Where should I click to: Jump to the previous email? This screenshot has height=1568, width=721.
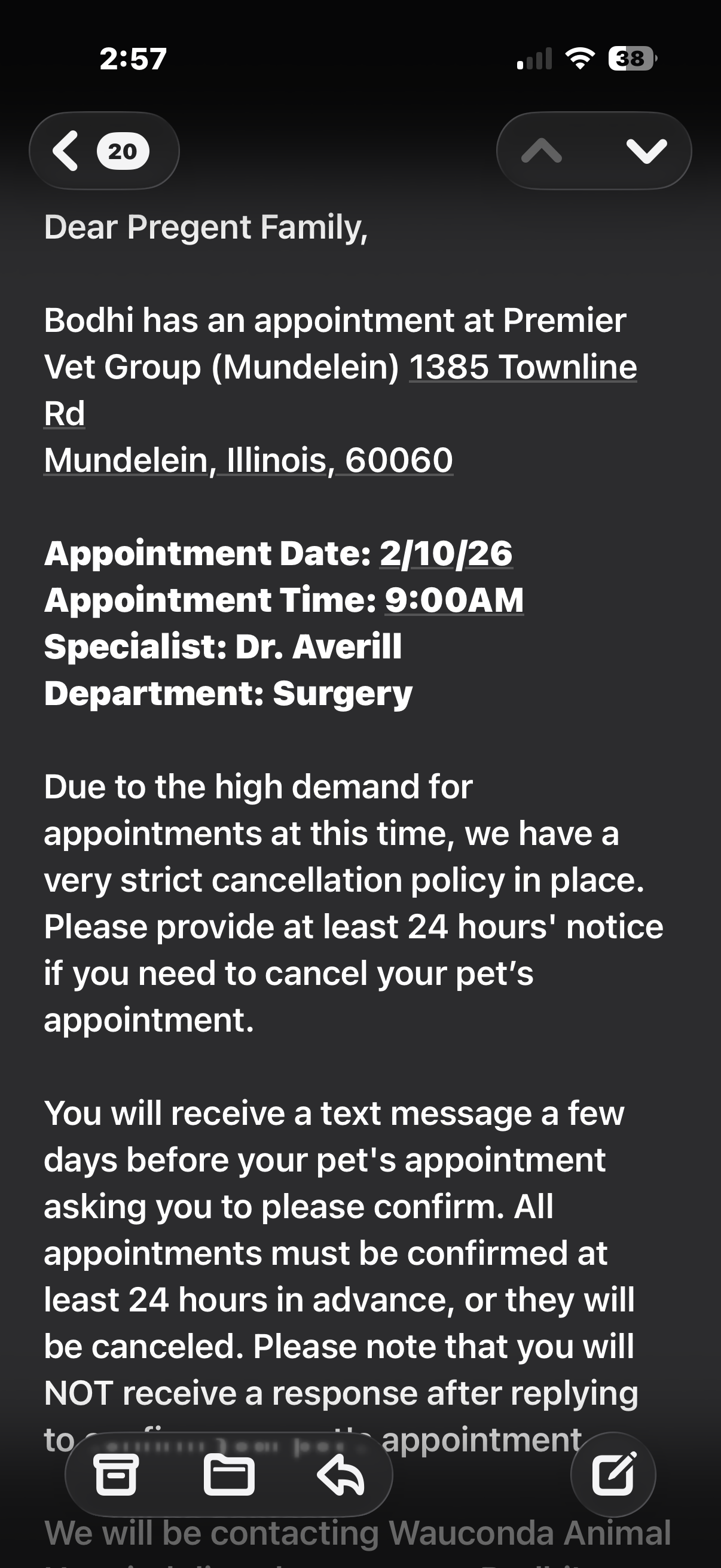click(x=542, y=151)
